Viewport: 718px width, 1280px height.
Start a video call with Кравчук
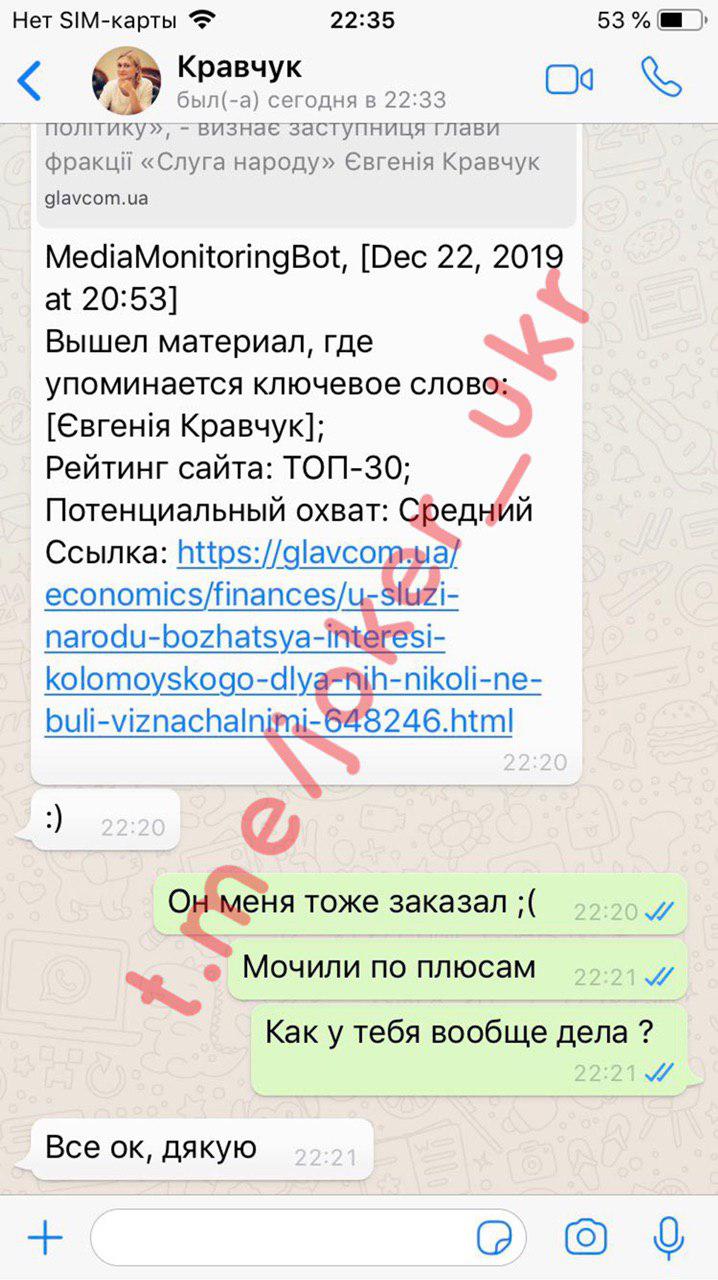click(x=569, y=80)
